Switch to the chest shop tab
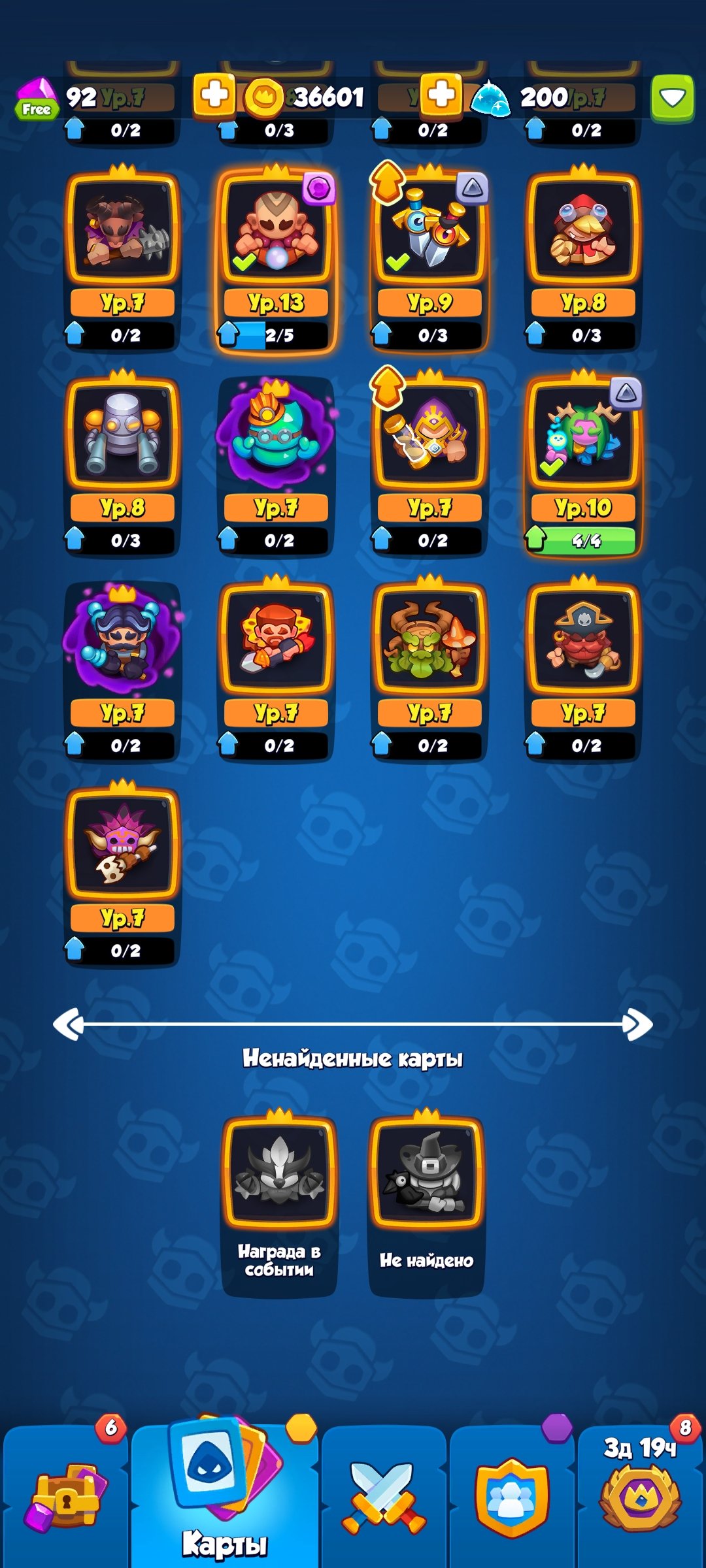This screenshot has height=1568, width=706. pyautogui.click(x=65, y=1496)
